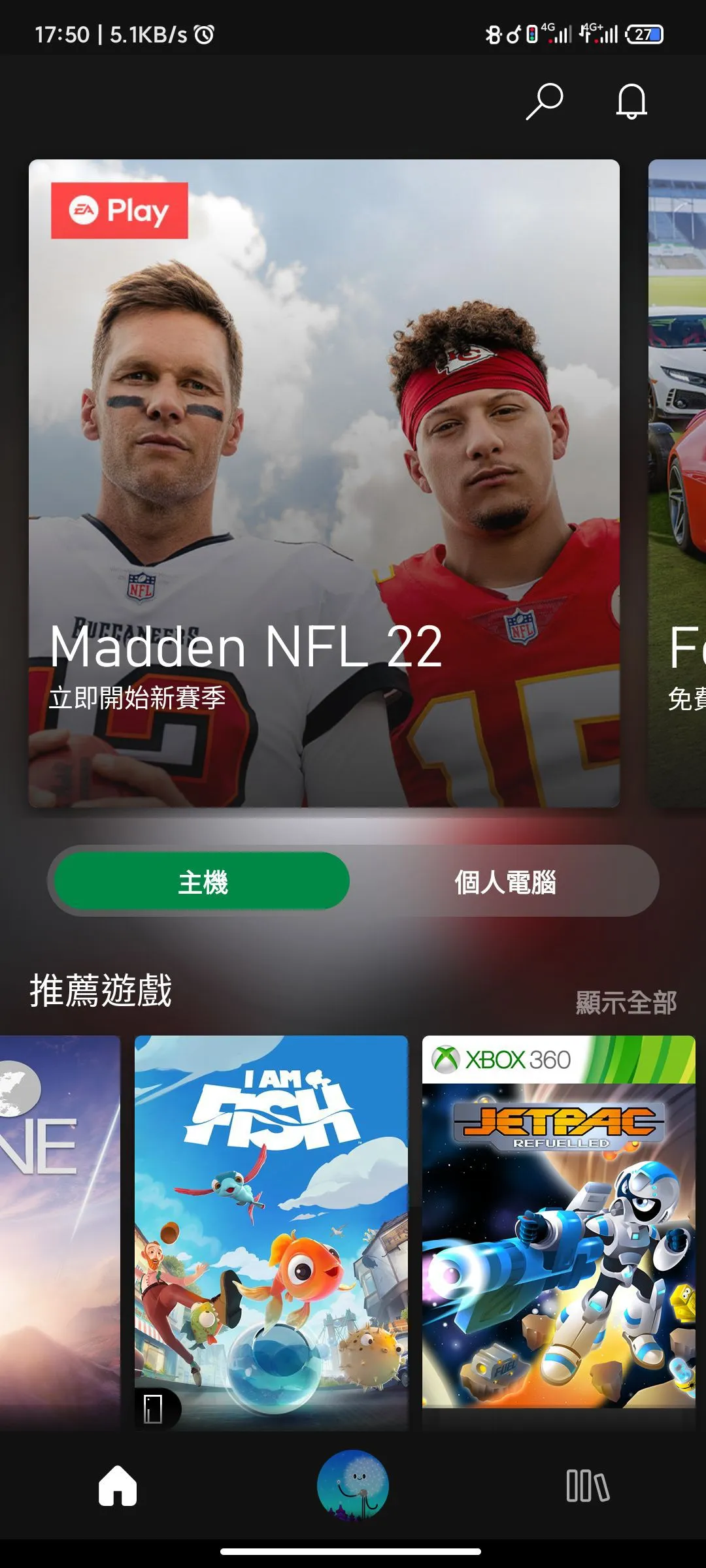Screen dimensions: 706x1568
Task: Open the Madden NFL 22 banner
Action: [324, 483]
